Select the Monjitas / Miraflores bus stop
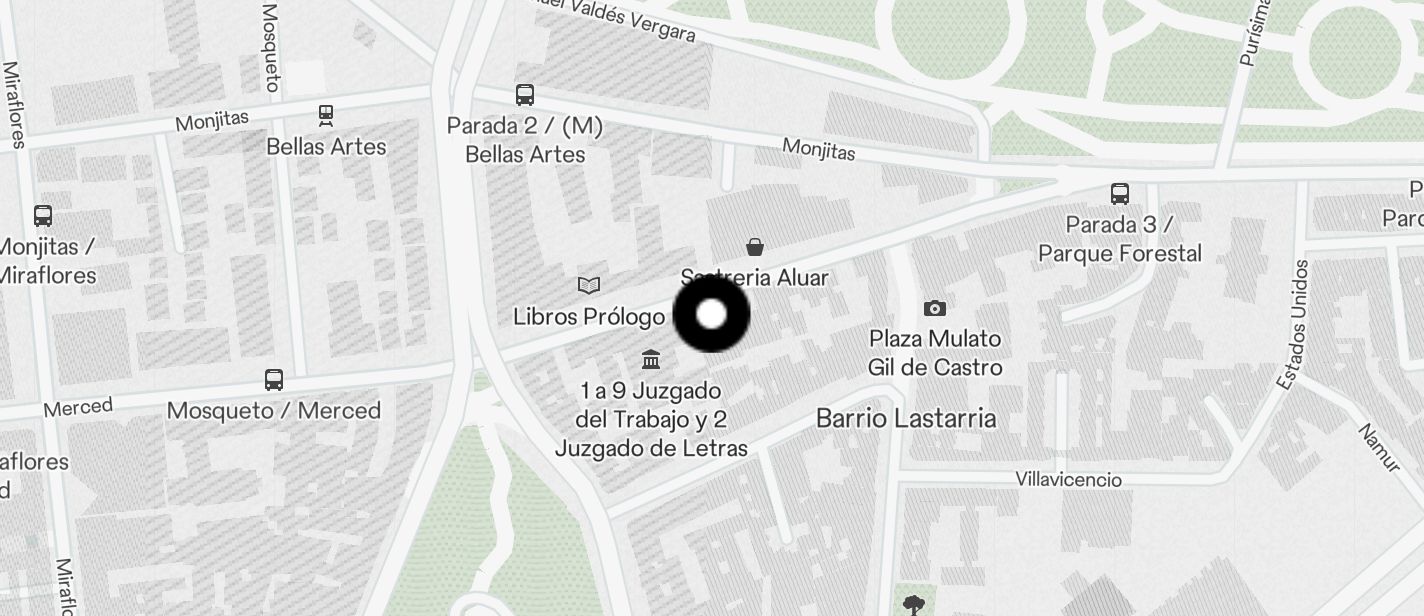 pos(43,215)
